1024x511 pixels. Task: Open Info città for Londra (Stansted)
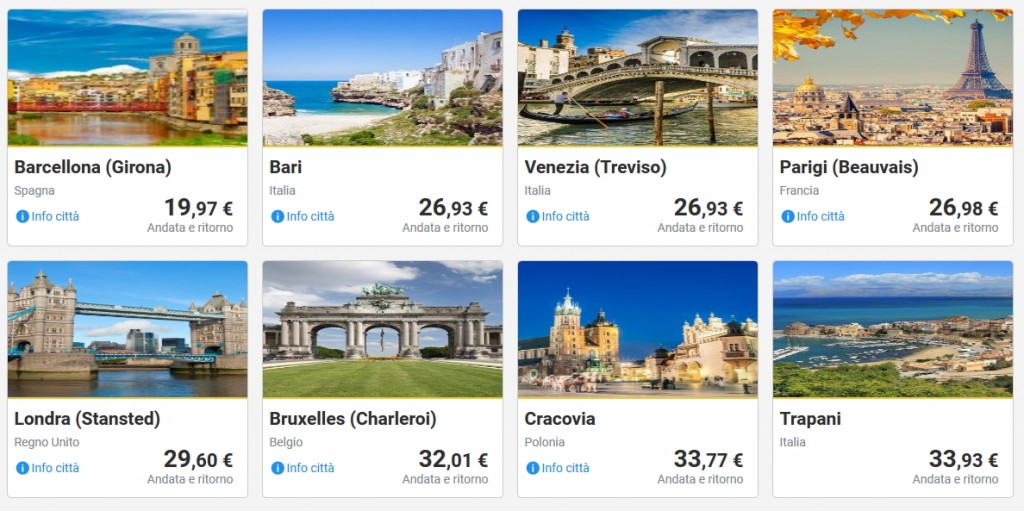[48, 468]
